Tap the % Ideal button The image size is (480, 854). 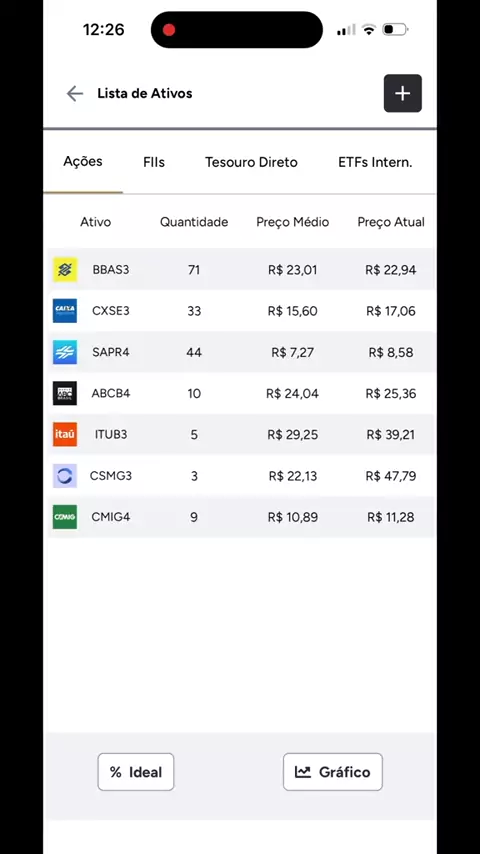point(136,772)
